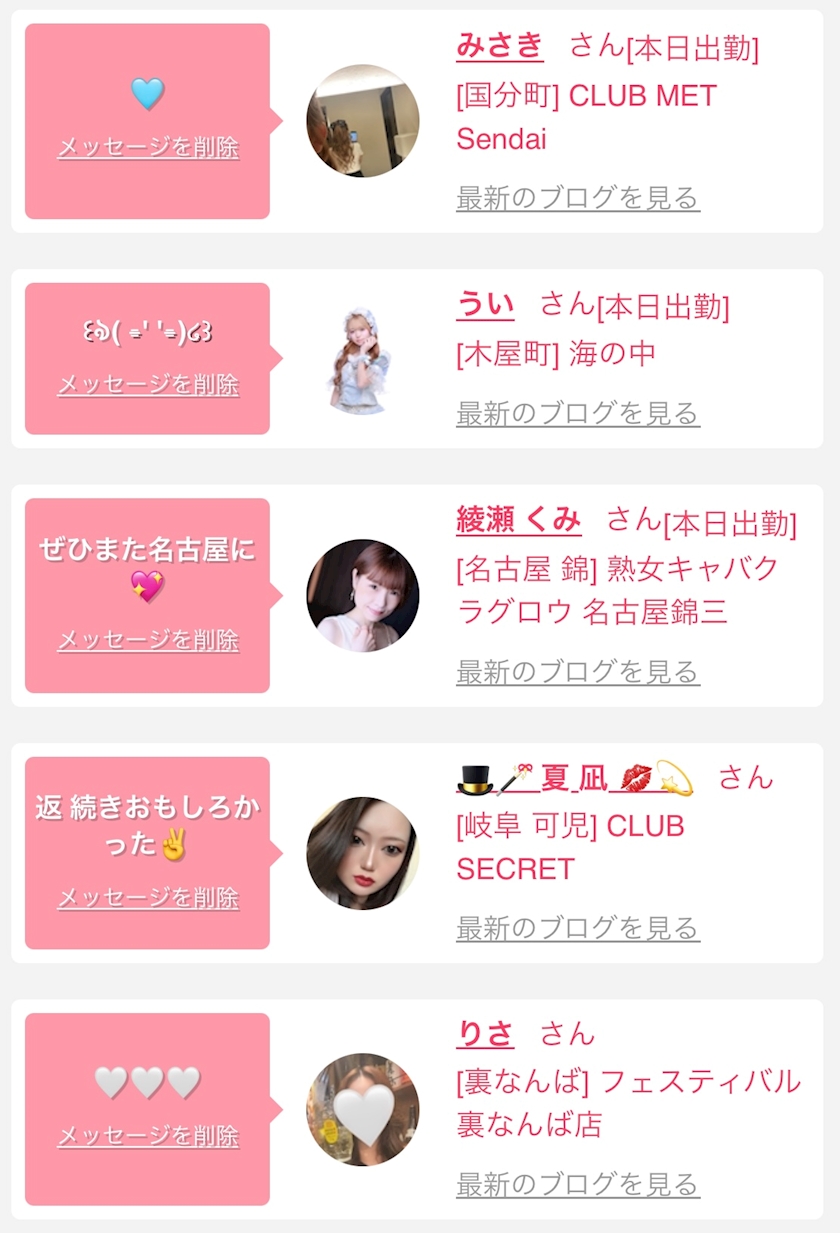
Task: Delete the 続きおもしろかった message
Action: pyautogui.click(x=148, y=898)
